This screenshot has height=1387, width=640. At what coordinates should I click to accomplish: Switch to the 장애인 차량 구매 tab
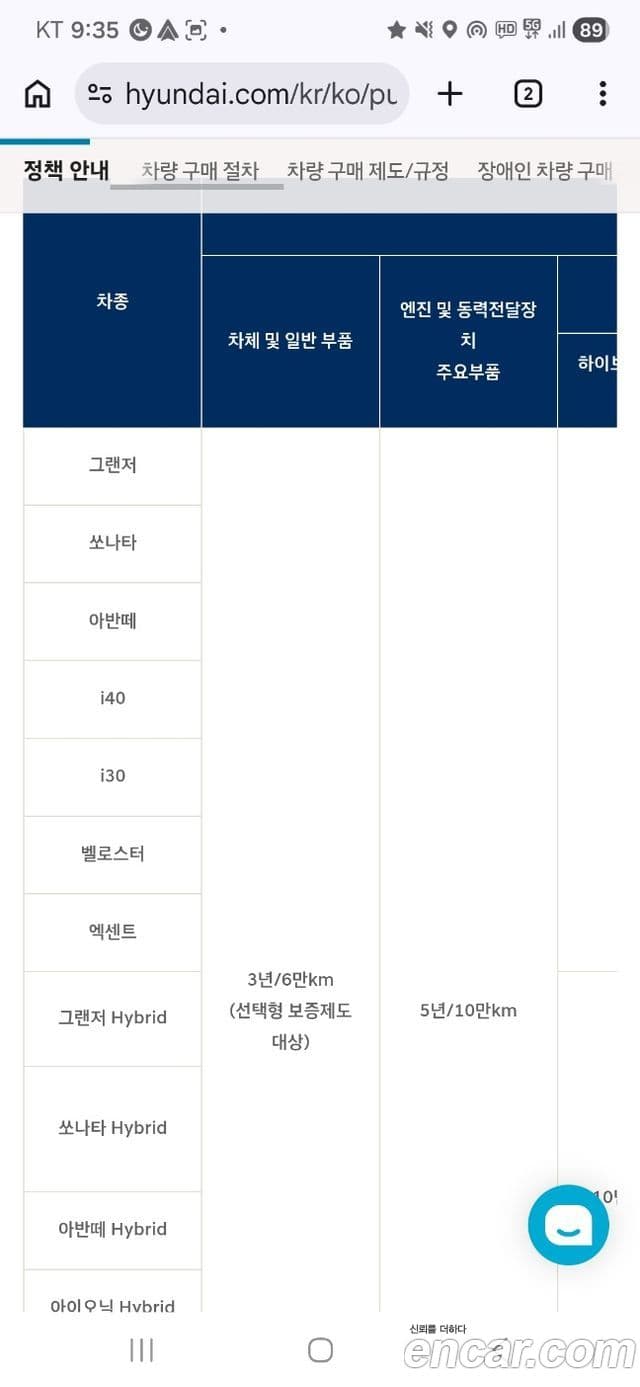pos(545,170)
